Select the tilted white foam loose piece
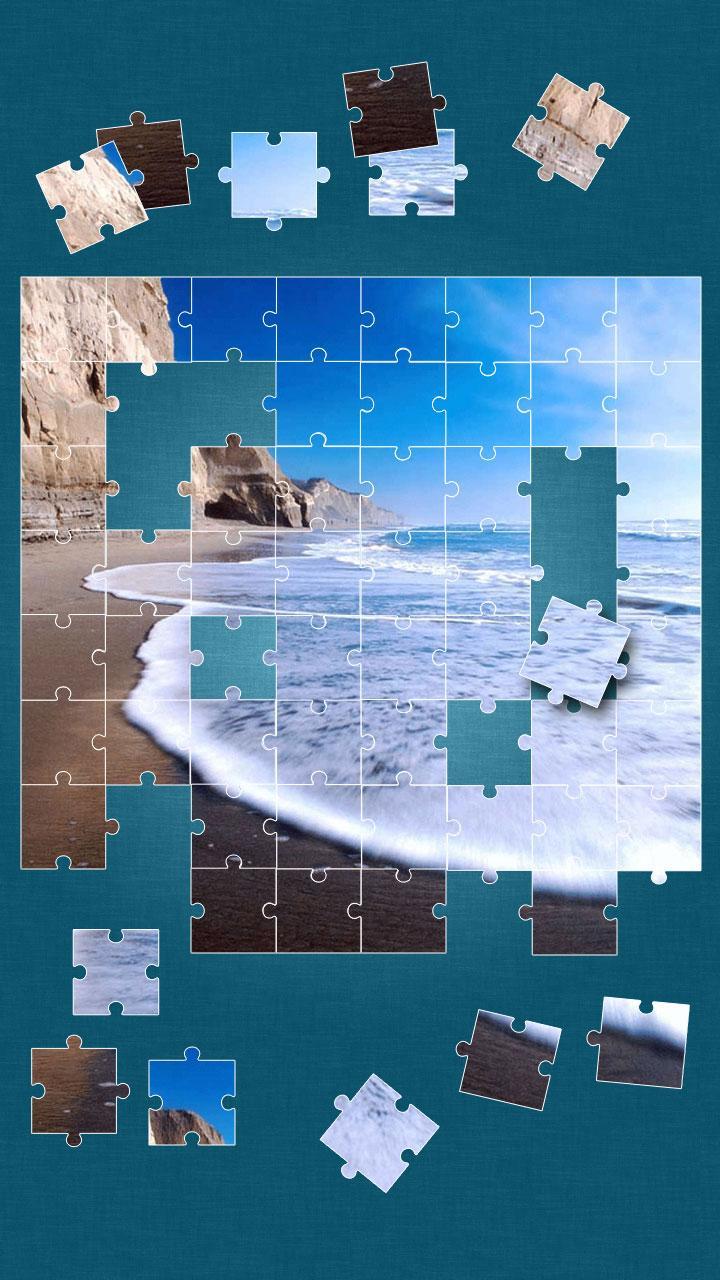720x1280 pixels. [x=378, y=1133]
